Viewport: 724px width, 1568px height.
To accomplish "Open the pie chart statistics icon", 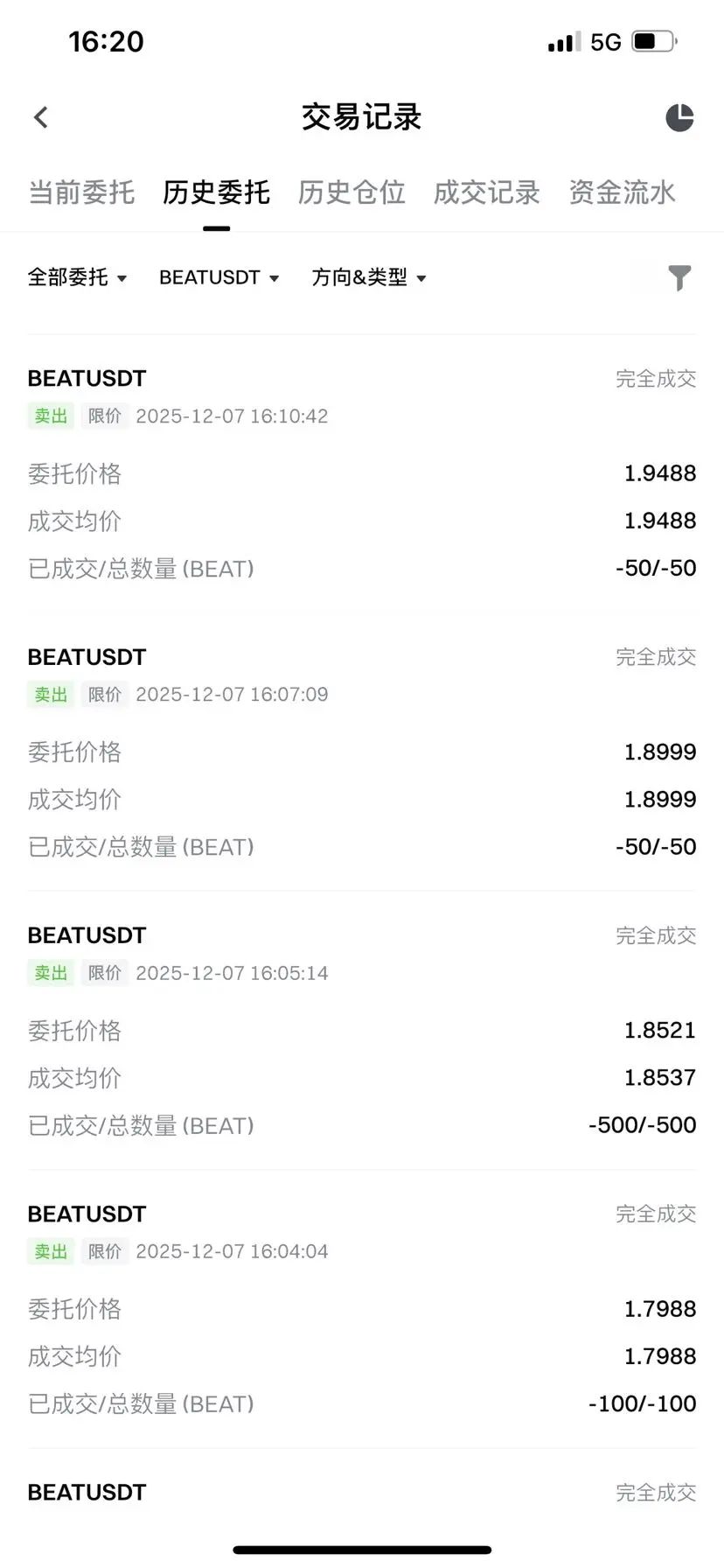I will pos(679,117).
